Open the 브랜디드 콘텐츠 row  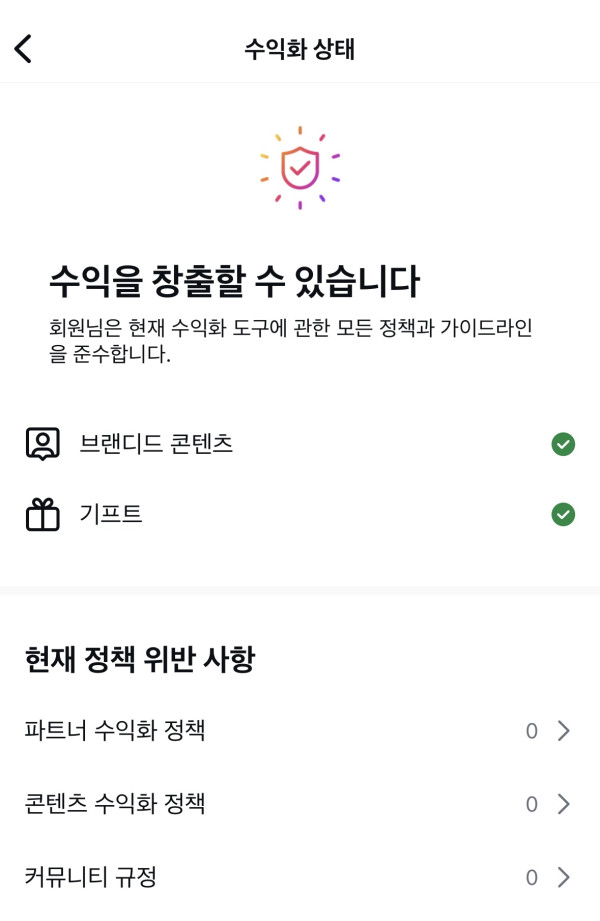[298, 444]
